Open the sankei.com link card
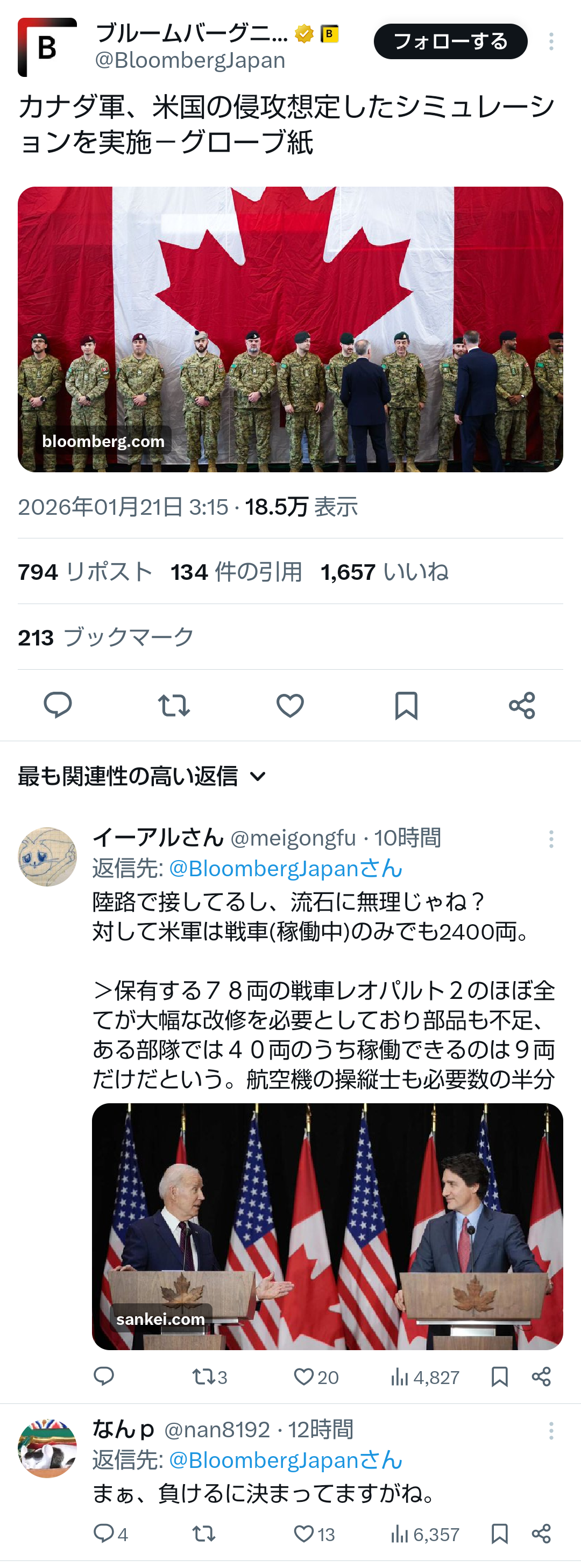Viewport: 581px width, 1568px height. 327,1226
